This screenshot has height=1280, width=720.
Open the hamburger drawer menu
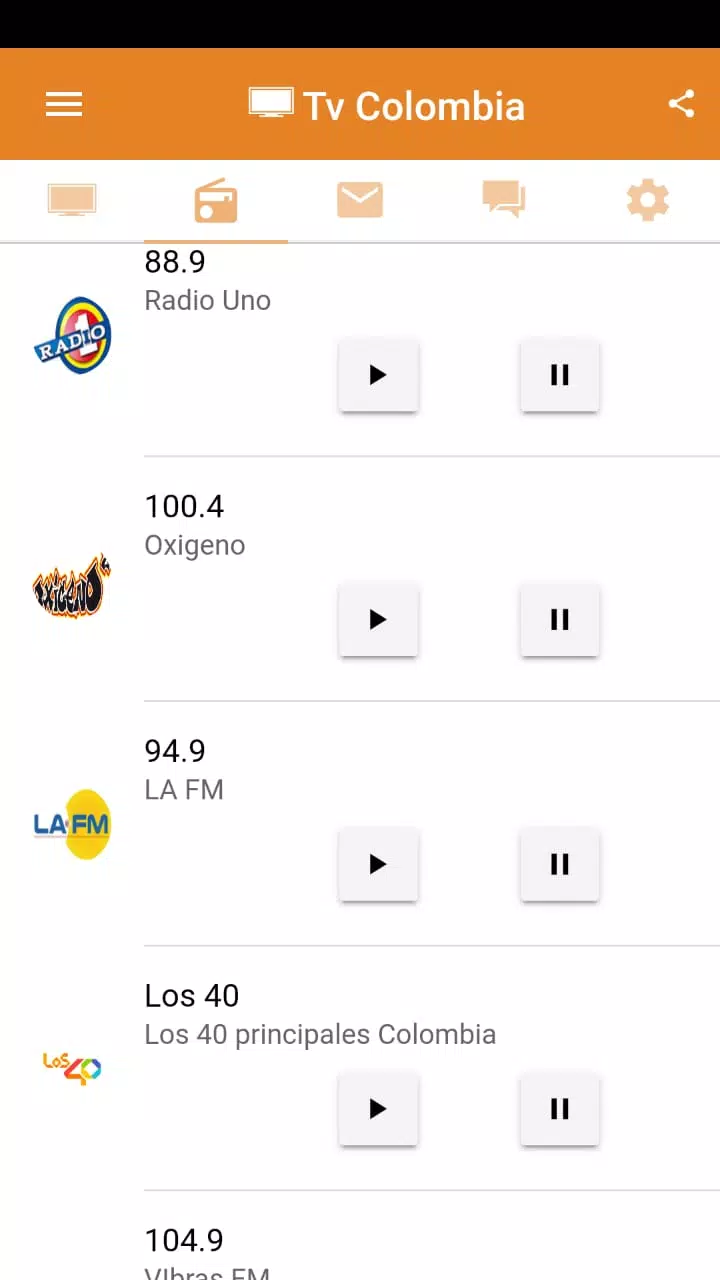click(64, 104)
